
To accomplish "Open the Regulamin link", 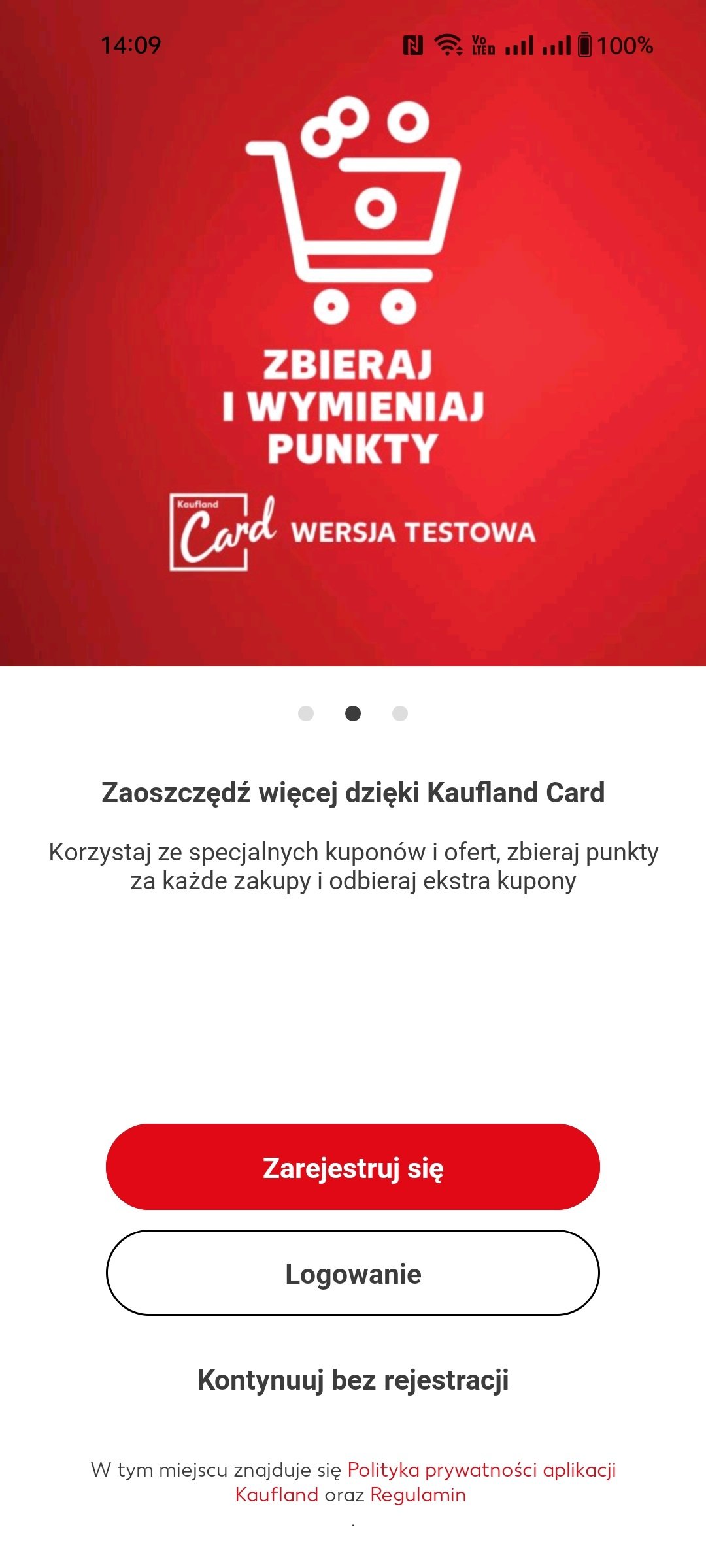I will pos(418,1495).
